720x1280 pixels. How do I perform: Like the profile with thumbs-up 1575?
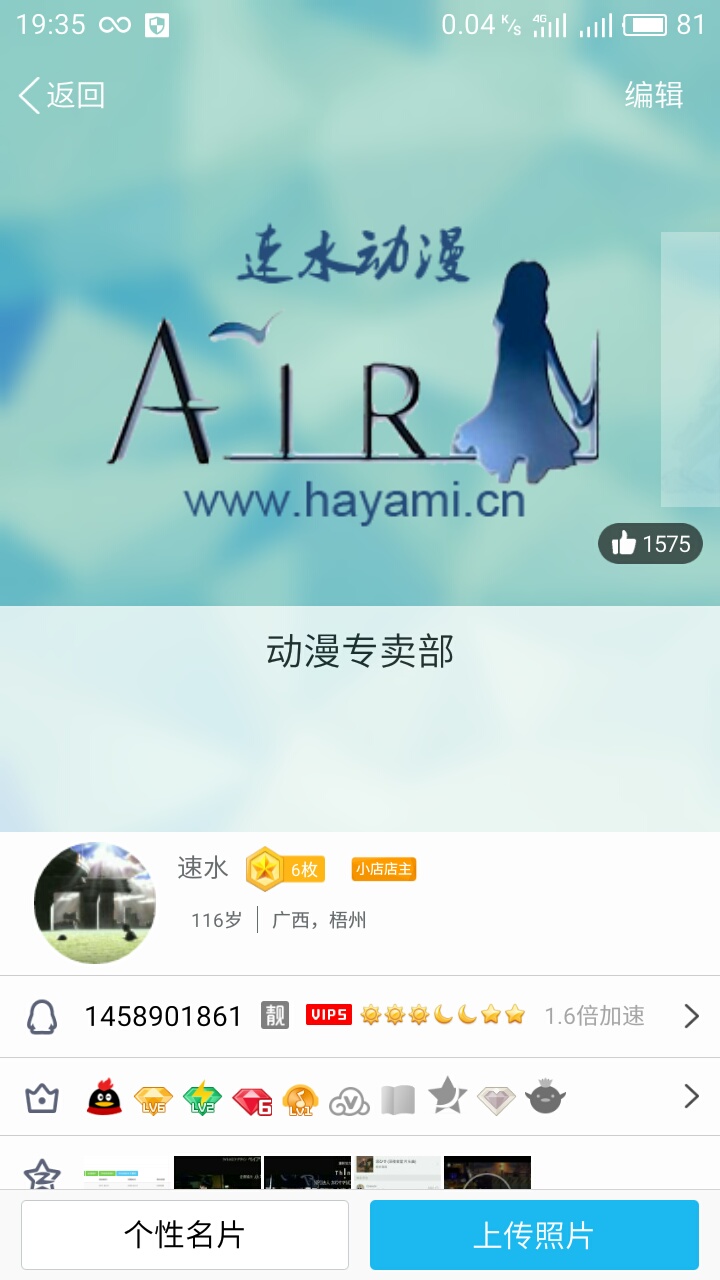[650, 543]
